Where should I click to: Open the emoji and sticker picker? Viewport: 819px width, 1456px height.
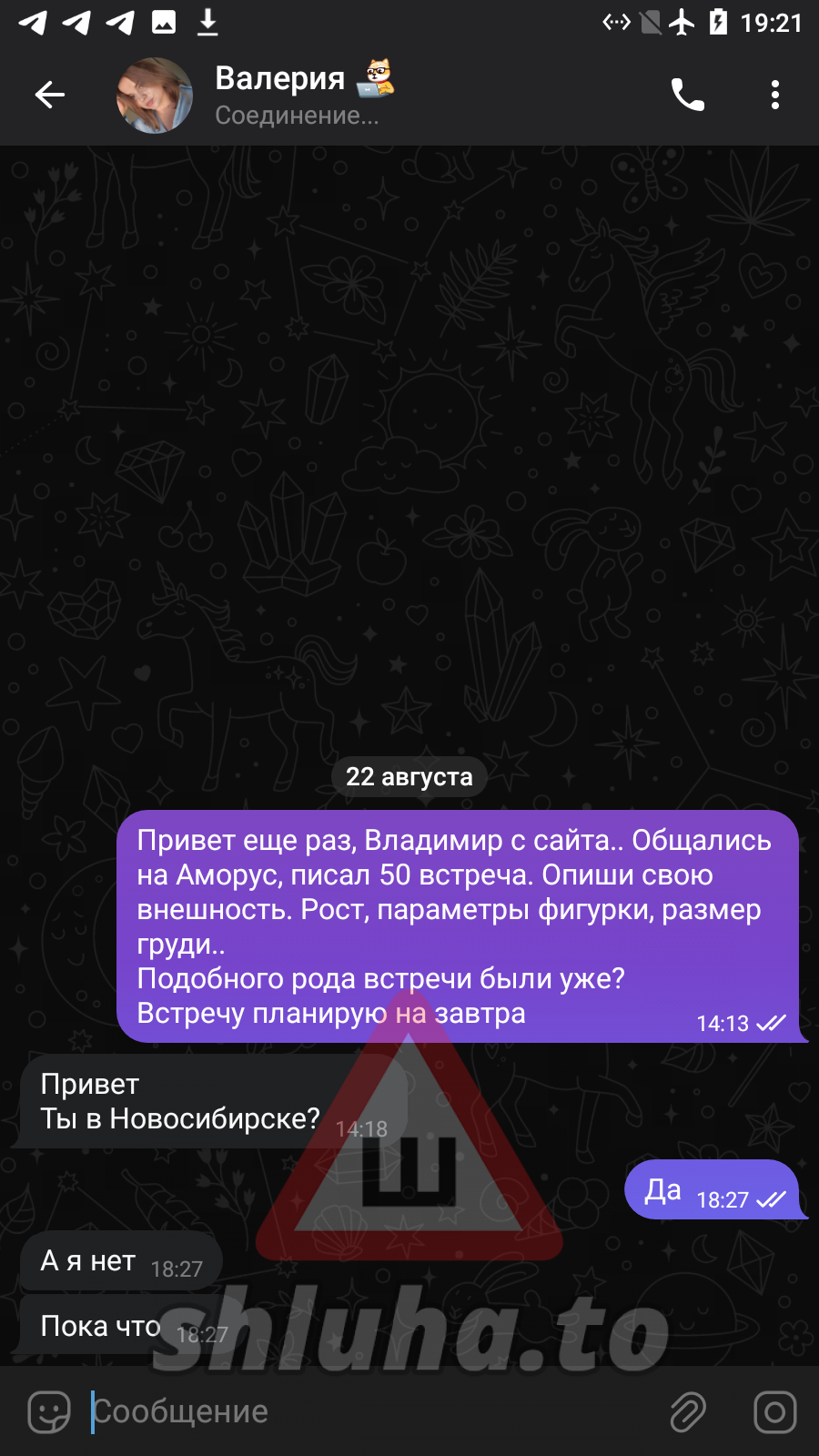coord(49,1412)
